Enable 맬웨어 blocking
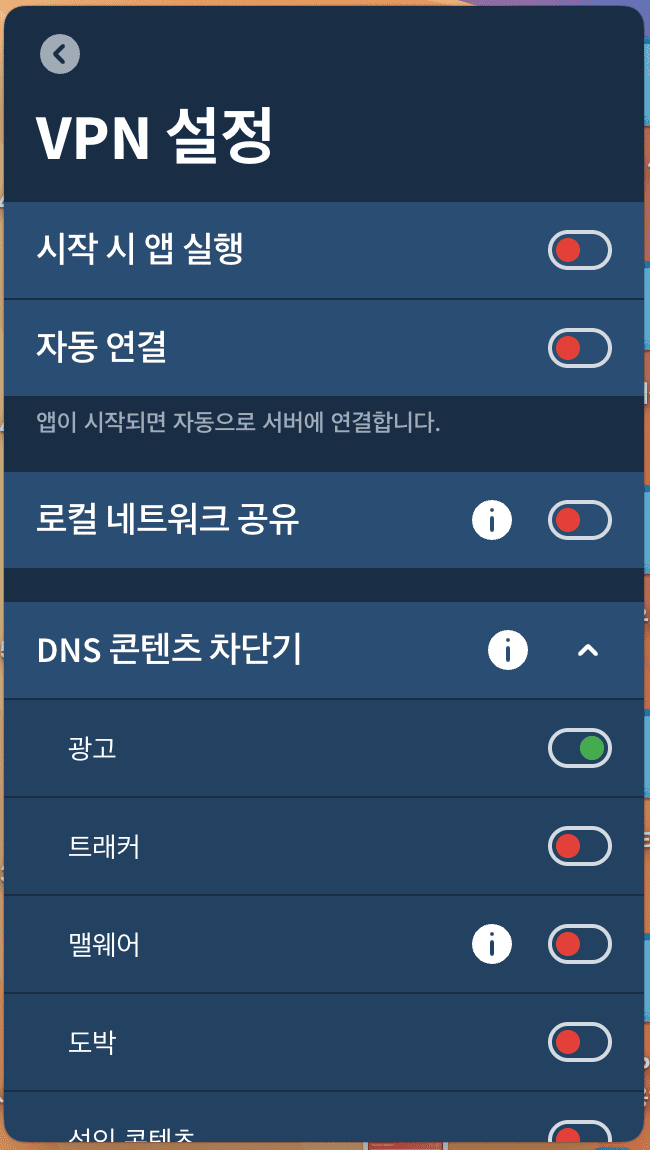 (579, 944)
